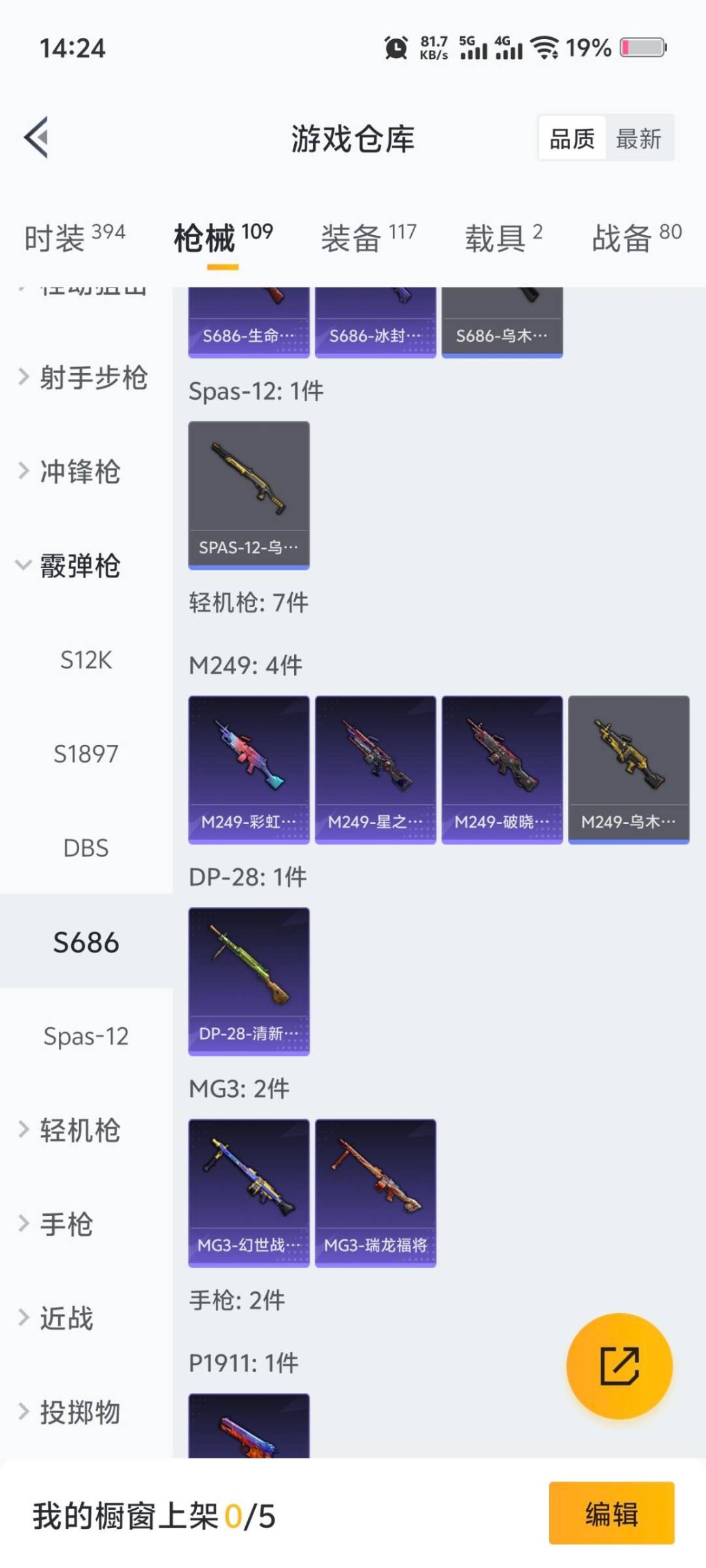
Task: Open the M249-彩虹 skin tile
Action: pyautogui.click(x=248, y=769)
